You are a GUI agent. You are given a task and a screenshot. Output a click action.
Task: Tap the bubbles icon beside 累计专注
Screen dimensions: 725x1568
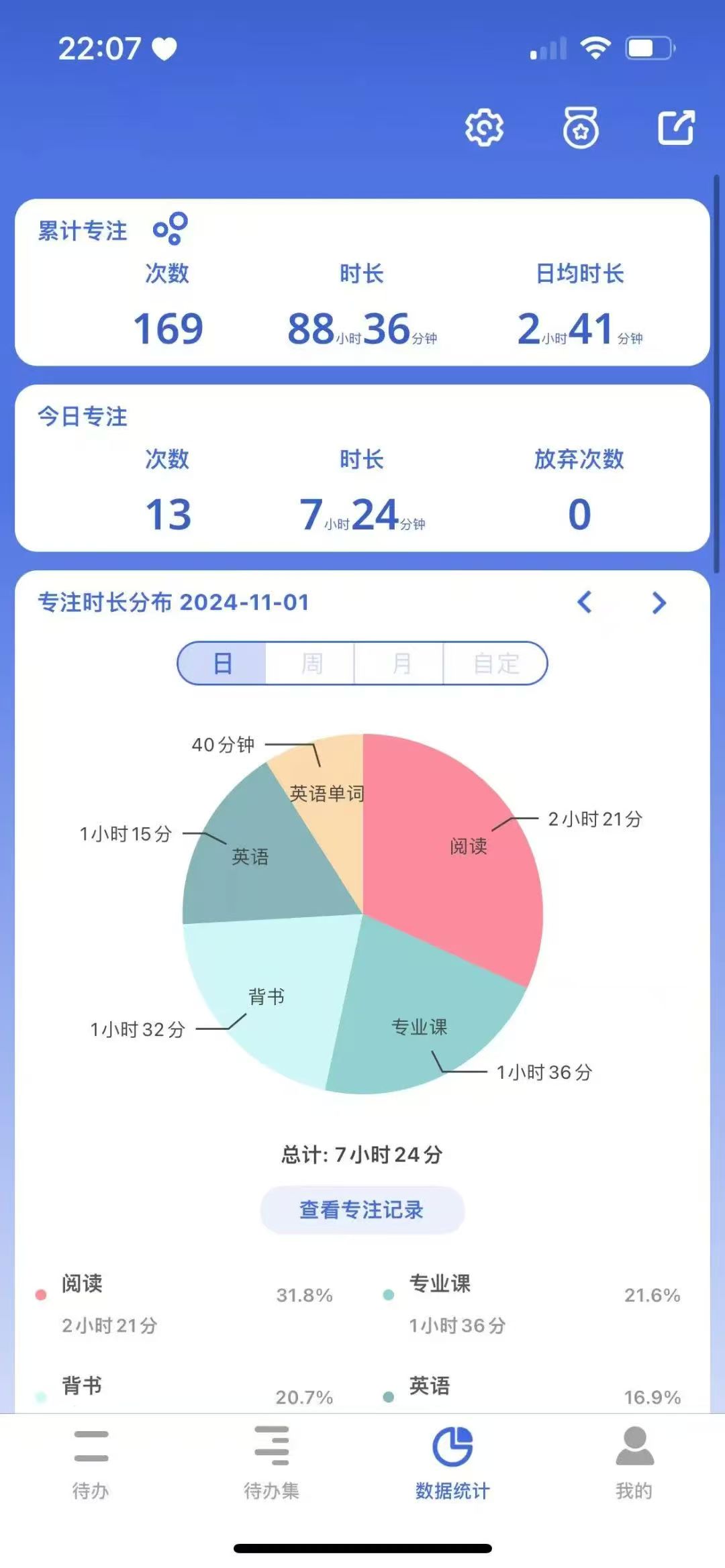click(171, 229)
